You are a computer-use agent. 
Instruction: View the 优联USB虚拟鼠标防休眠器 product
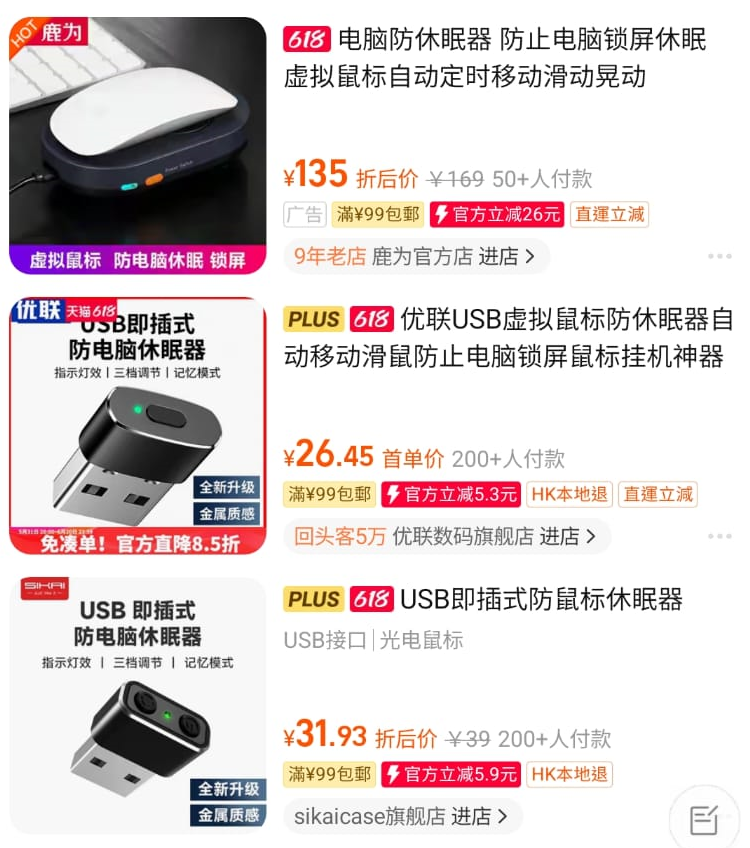[508, 338]
